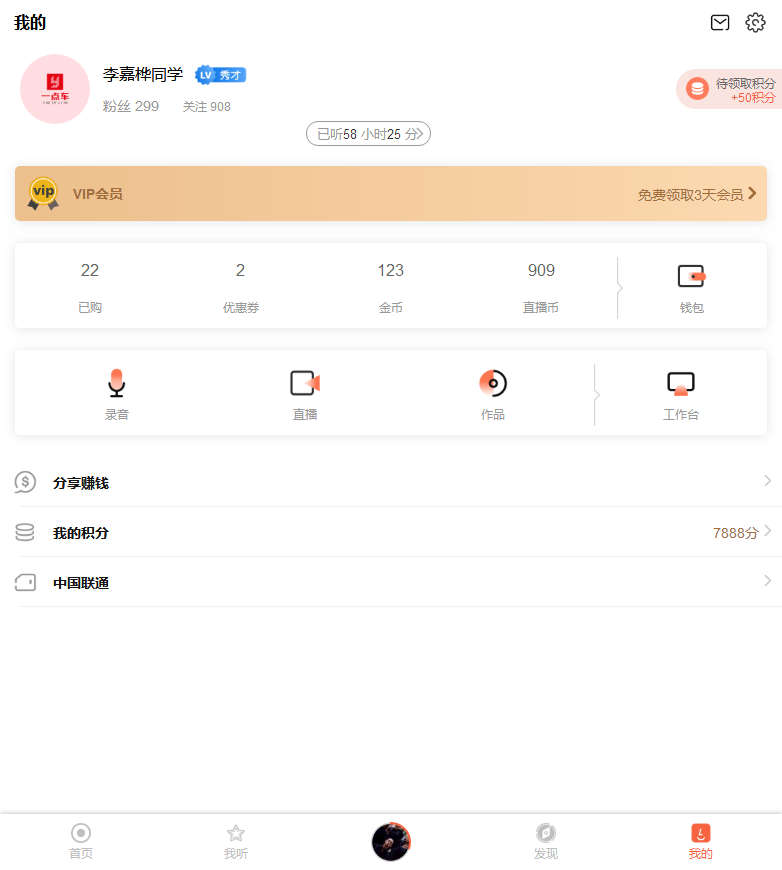Switch to the 发现 tab
Screen dimensions: 782x870
pyautogui.click(x=546, y=841)
